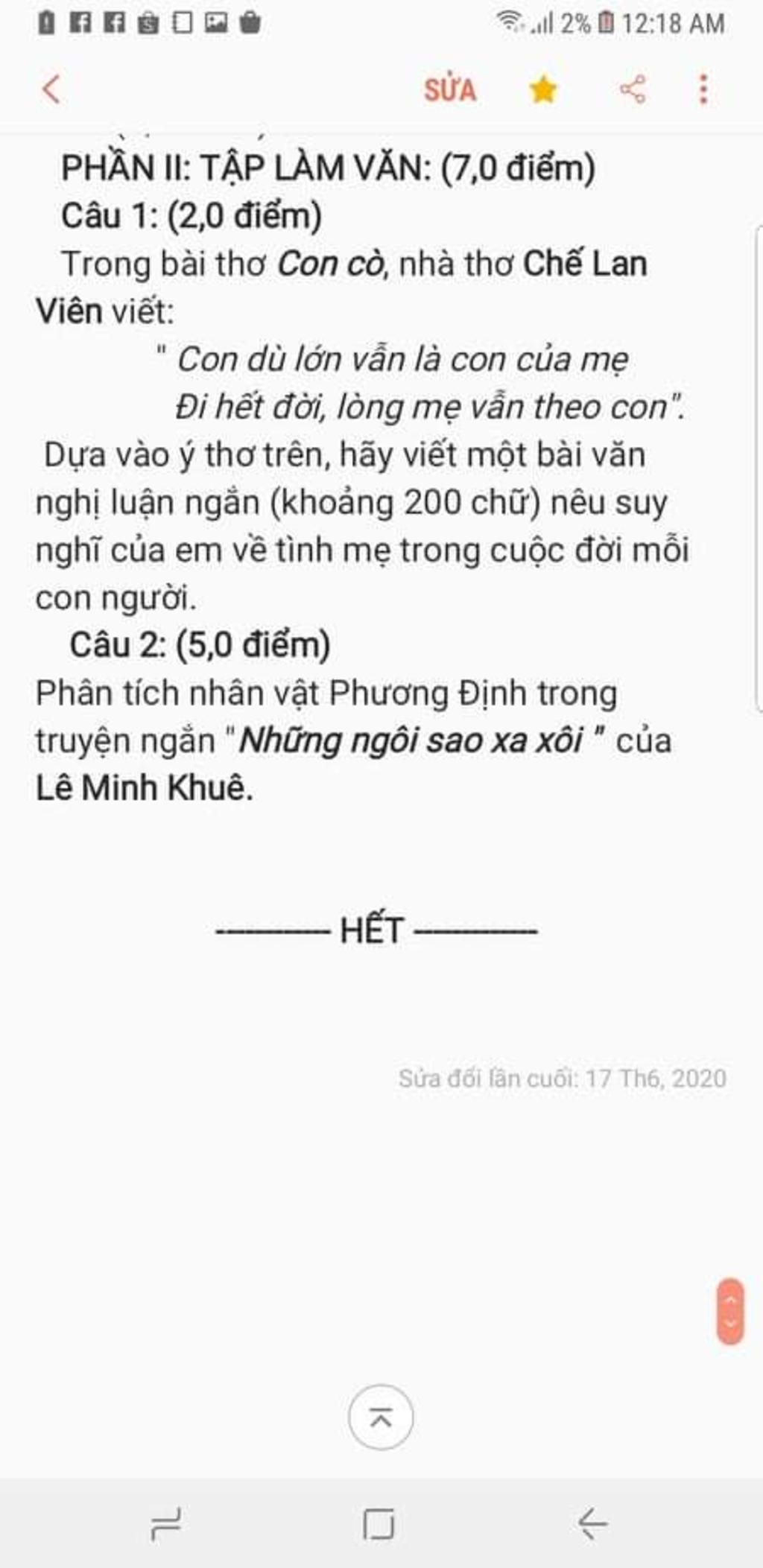The image size is (763, 1568).
Task: Tap SỬA to edit the note
Action: coord(450,90)
